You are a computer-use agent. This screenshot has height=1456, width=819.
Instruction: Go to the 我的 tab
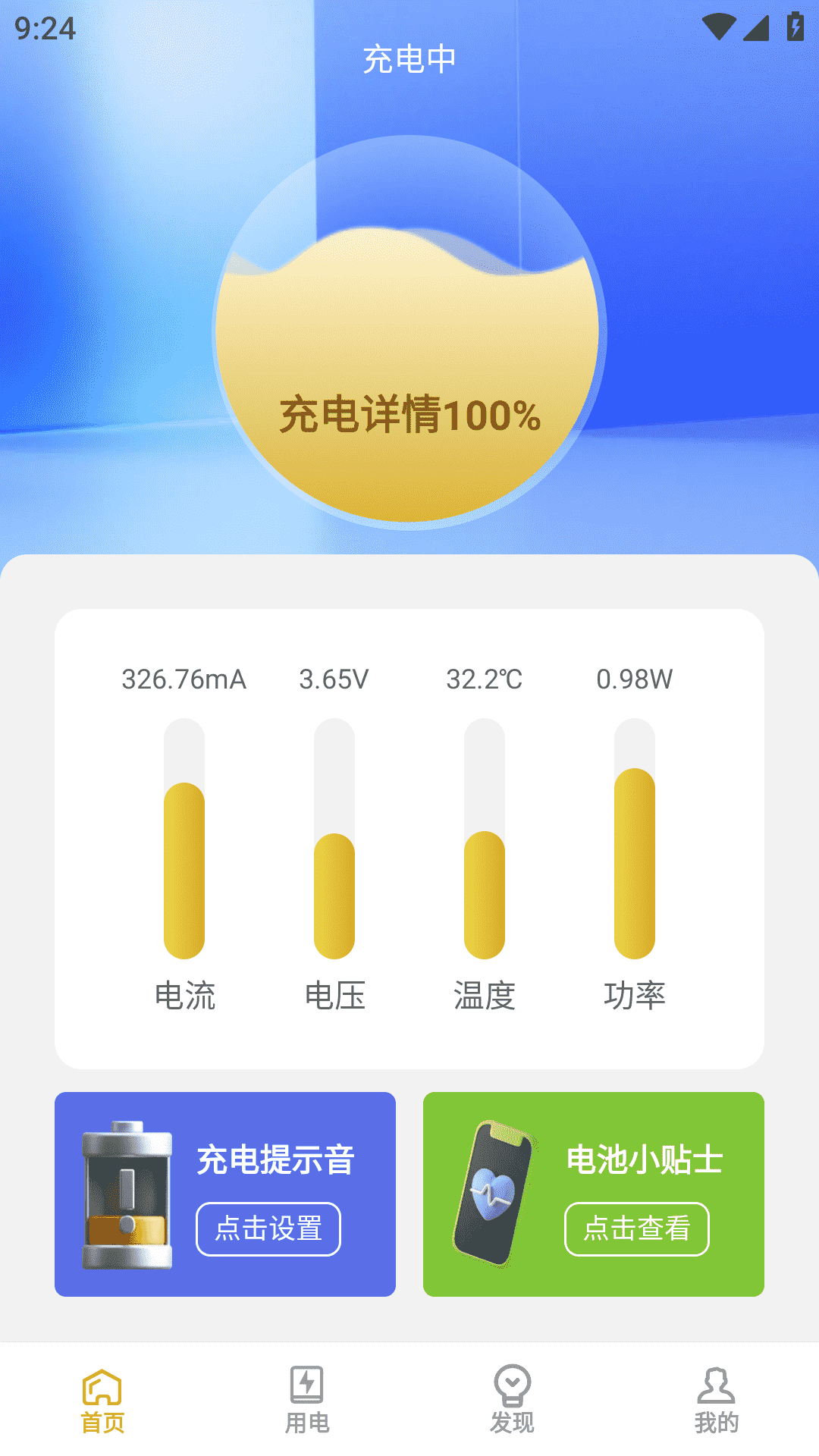[x=717, y=1401]
